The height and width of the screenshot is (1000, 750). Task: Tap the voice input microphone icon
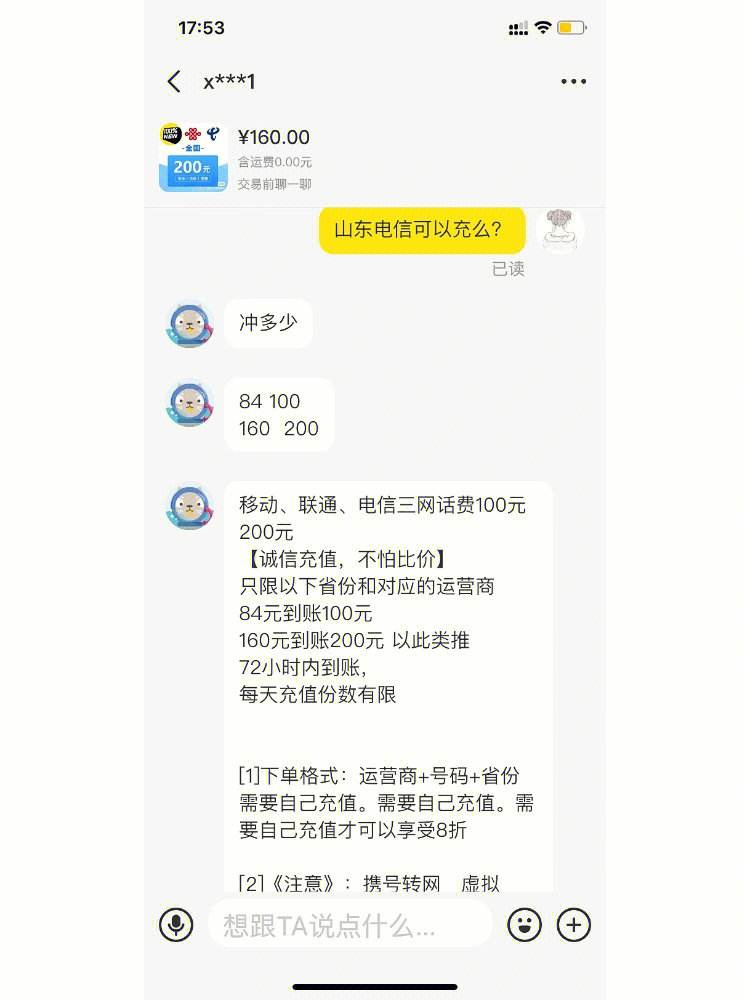(x=176, y=925)
